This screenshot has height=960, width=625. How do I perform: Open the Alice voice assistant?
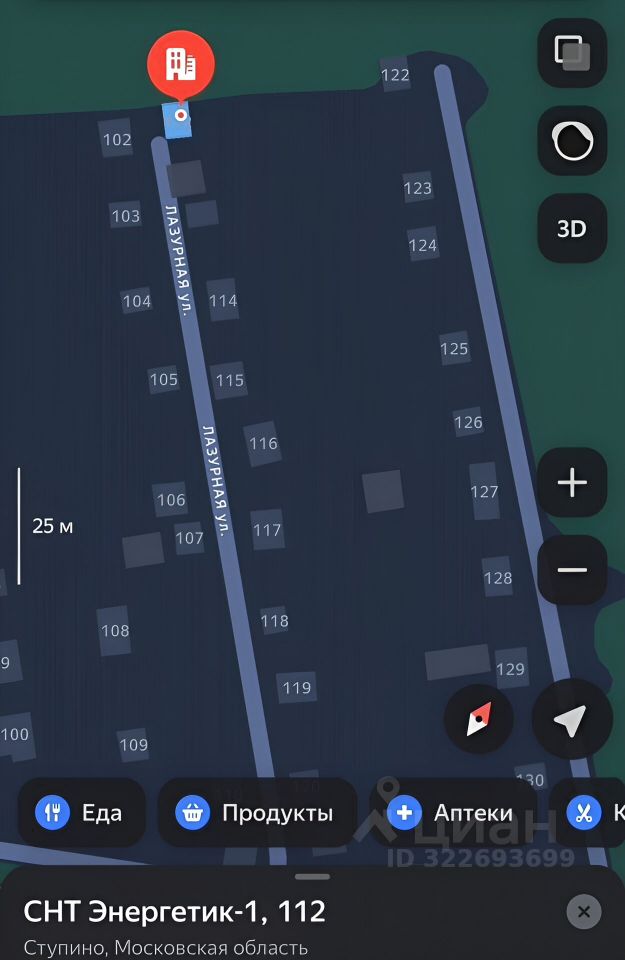click(x=572, y=141)
